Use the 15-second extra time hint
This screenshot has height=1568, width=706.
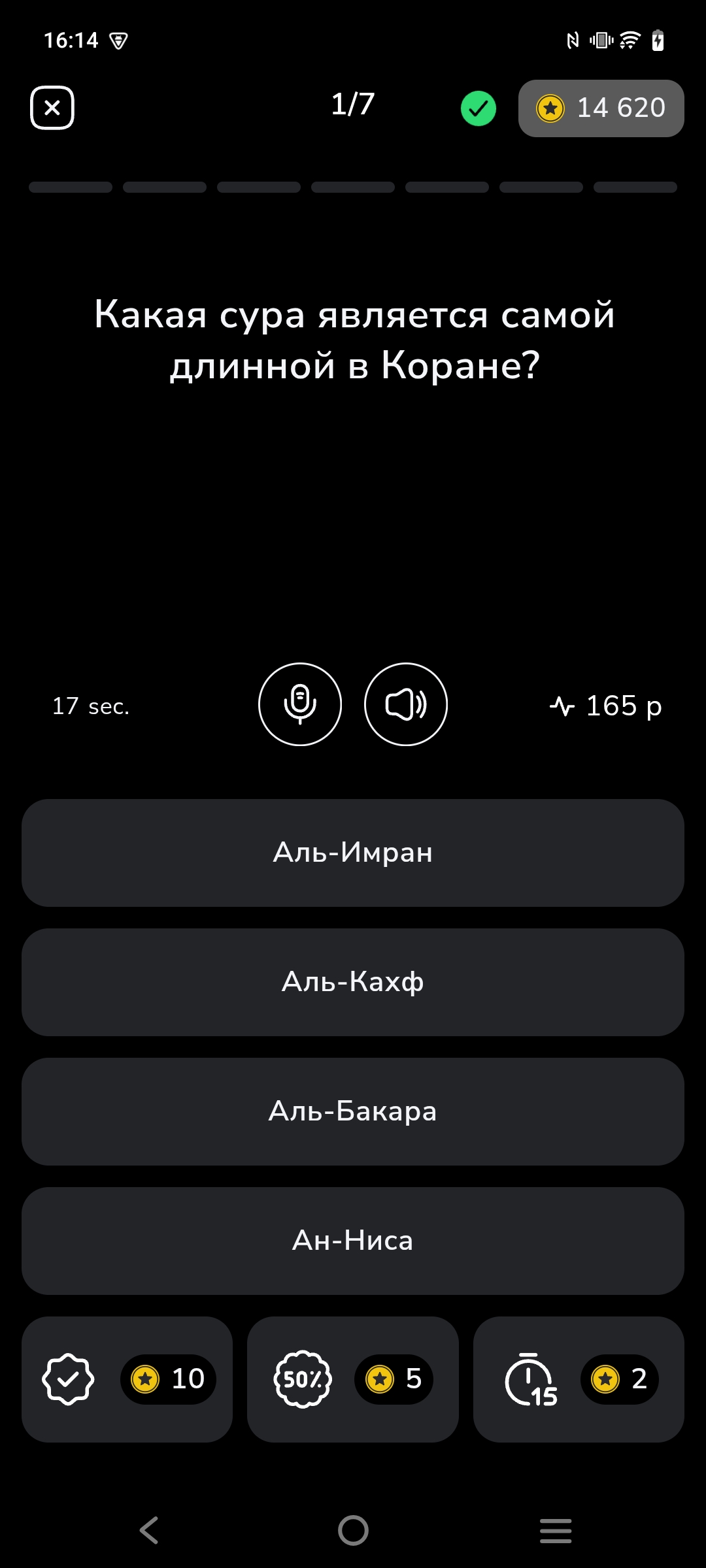[578, 1379]
